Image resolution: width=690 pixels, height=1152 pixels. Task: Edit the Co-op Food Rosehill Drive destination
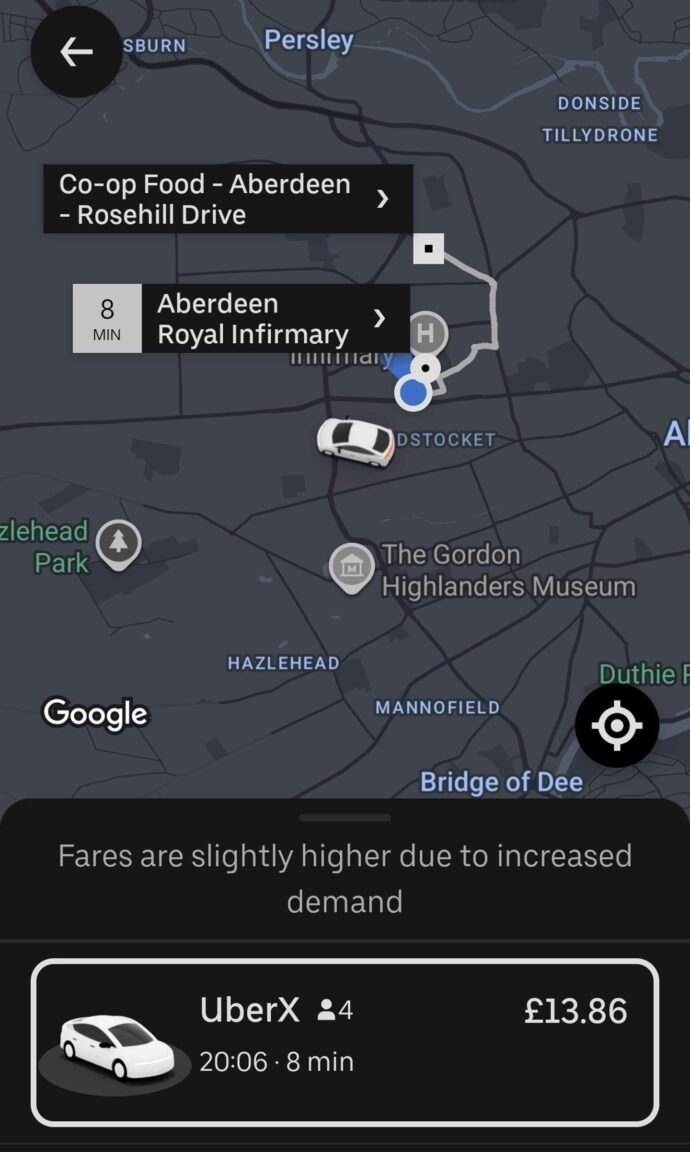pyautogui.click(x=228, y=199)
